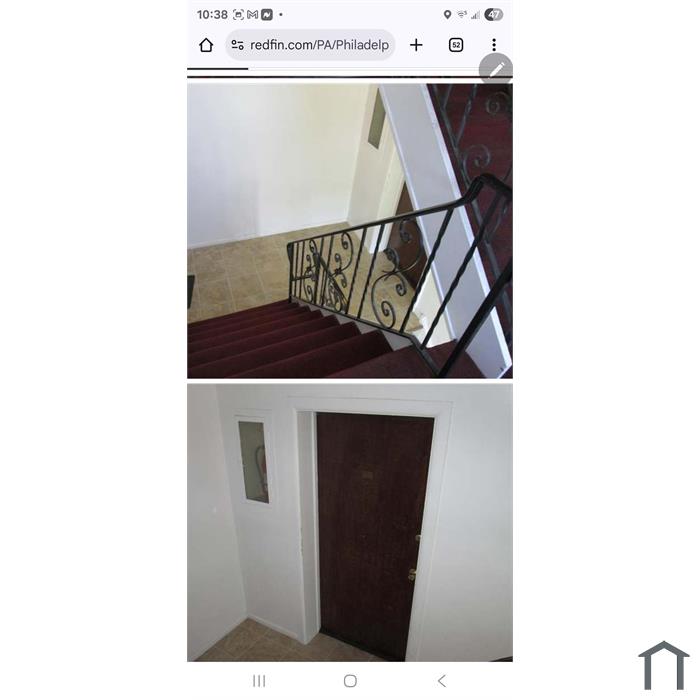The height and width of the screenshot is (700, 700).
Task: Go back with the system back button
Action: point(441,681)
